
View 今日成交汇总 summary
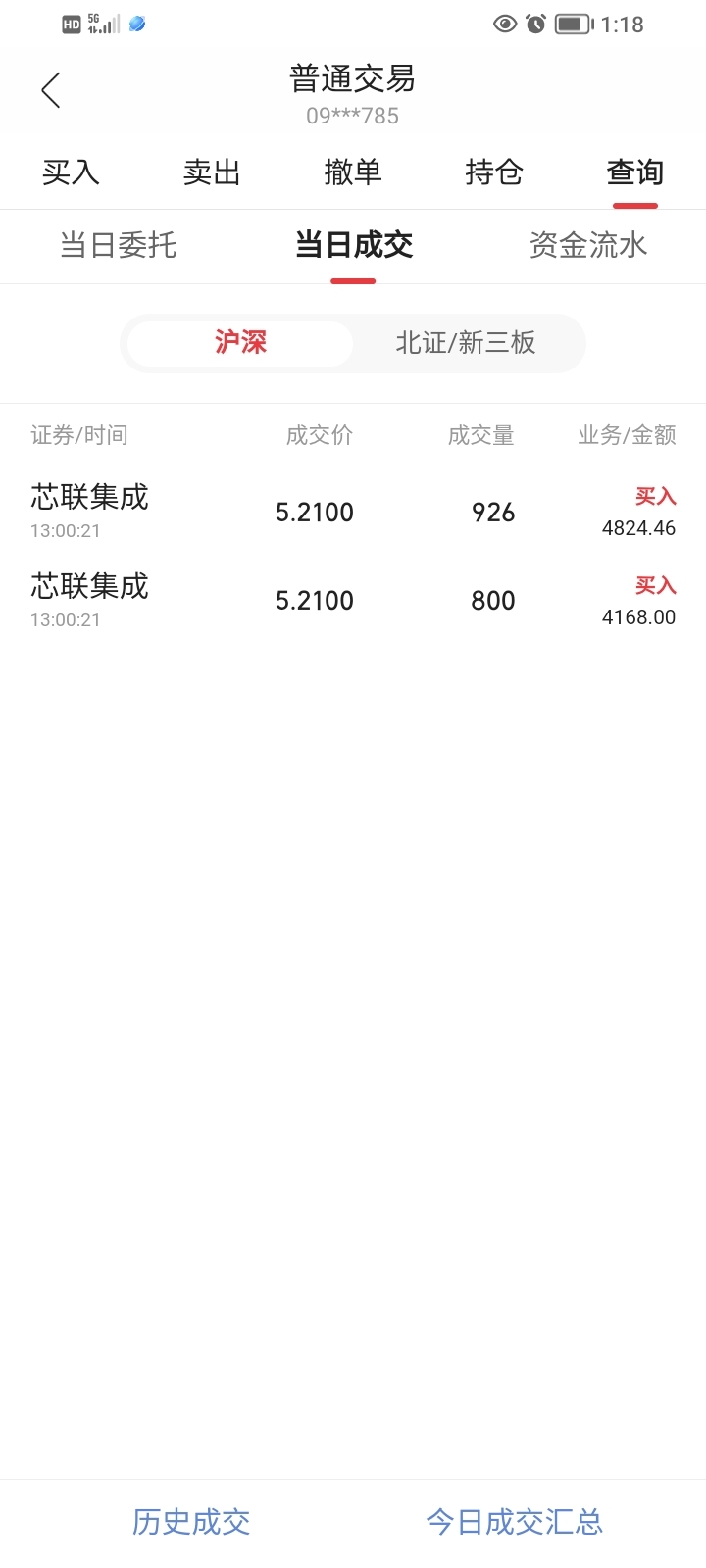tap(515, 1522)
